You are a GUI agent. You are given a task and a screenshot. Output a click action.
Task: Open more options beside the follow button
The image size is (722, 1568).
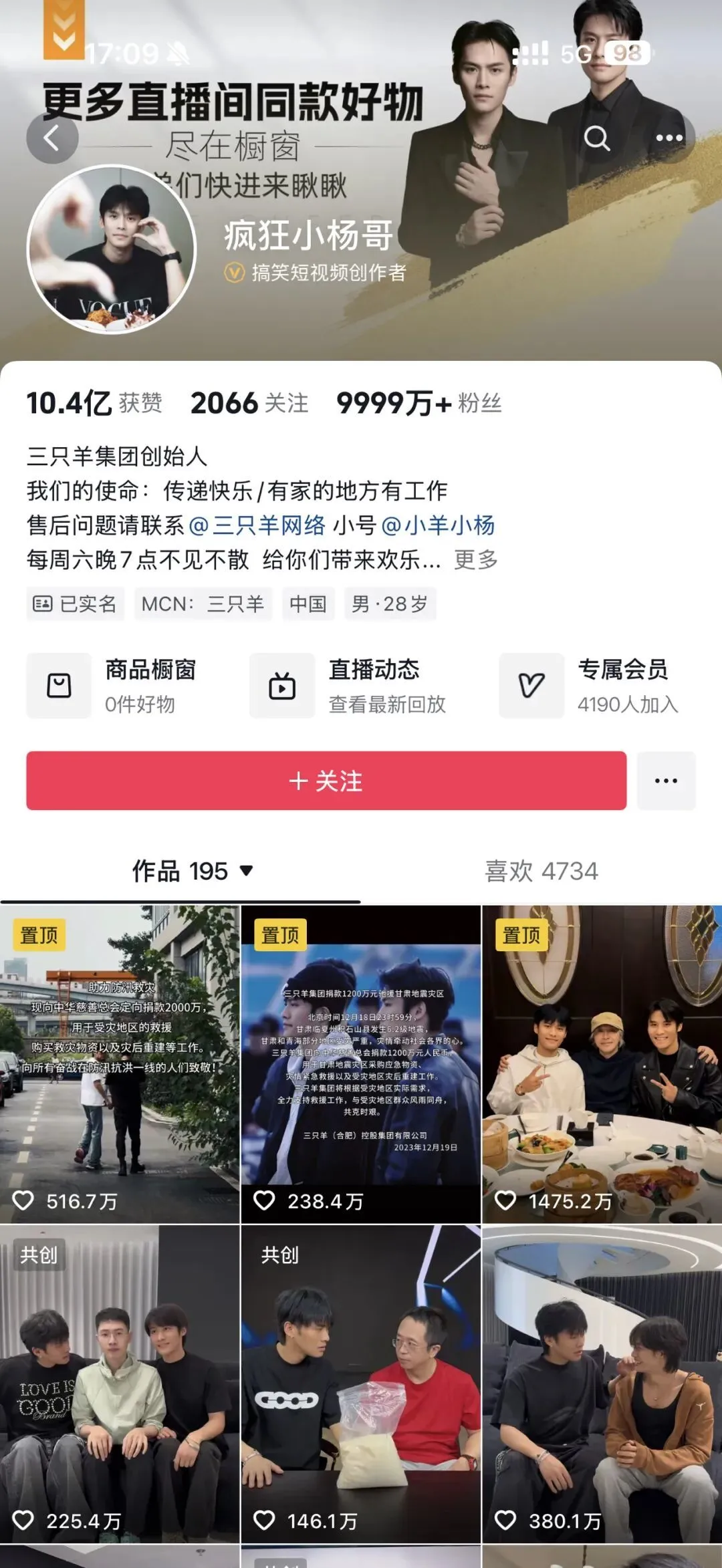[x=666, y=781]
